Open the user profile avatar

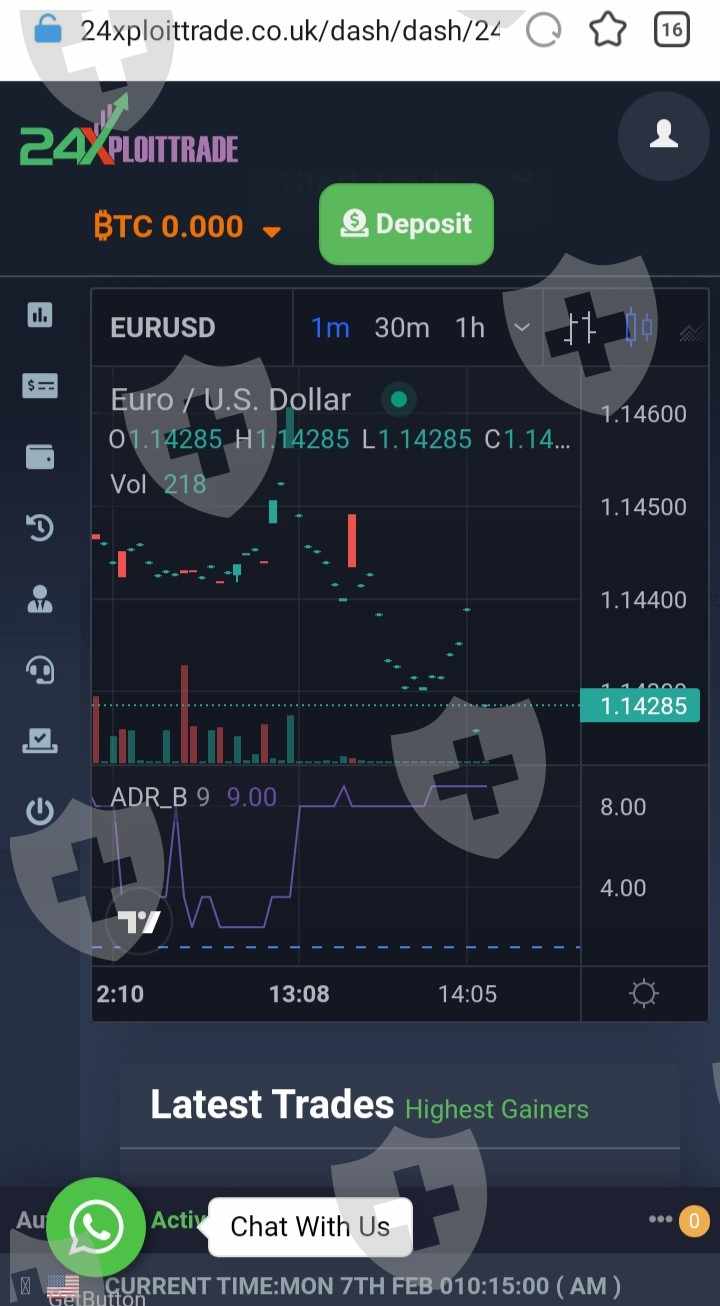point(663,134)
